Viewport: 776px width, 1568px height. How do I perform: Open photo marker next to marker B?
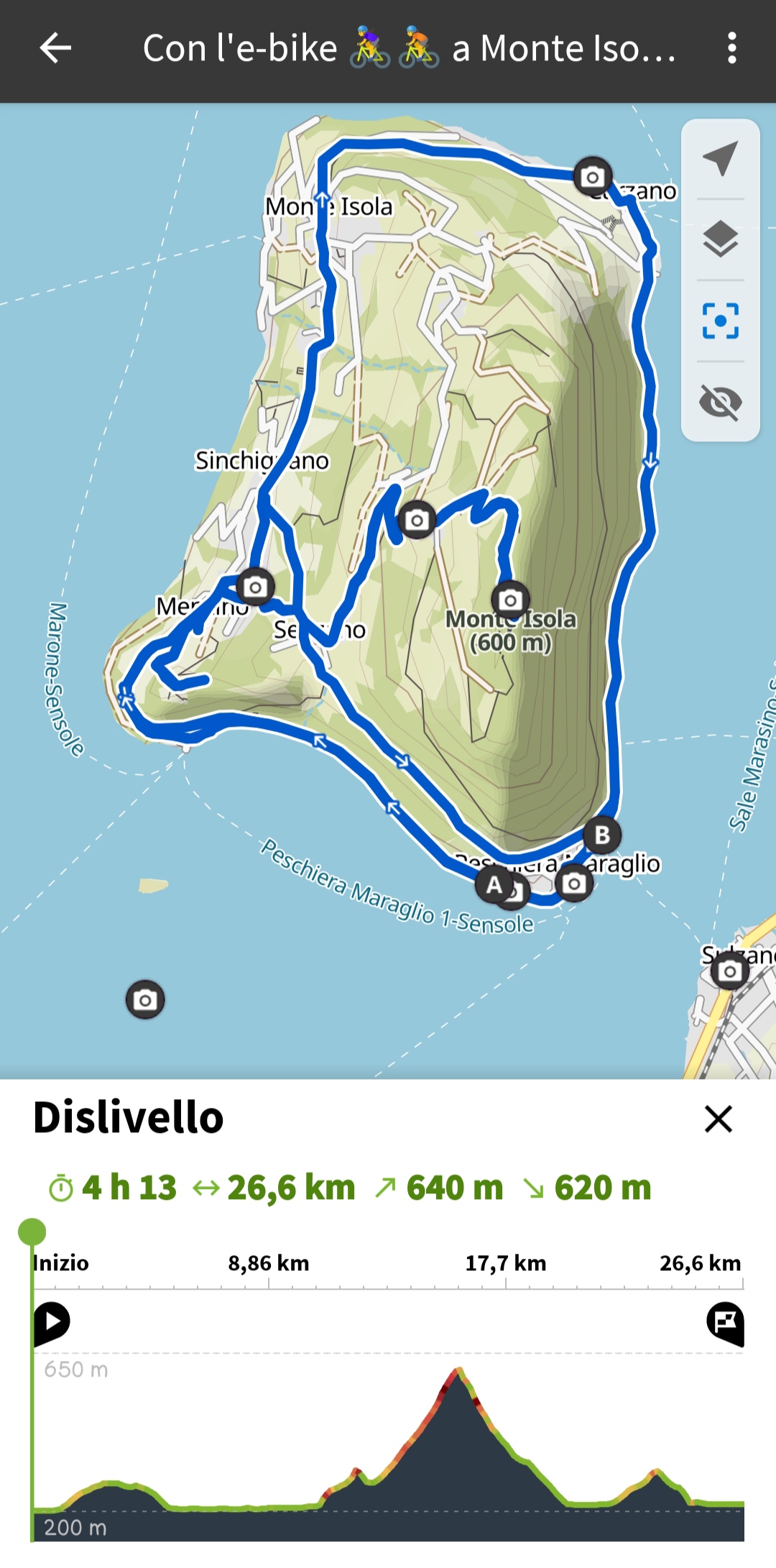574,883
